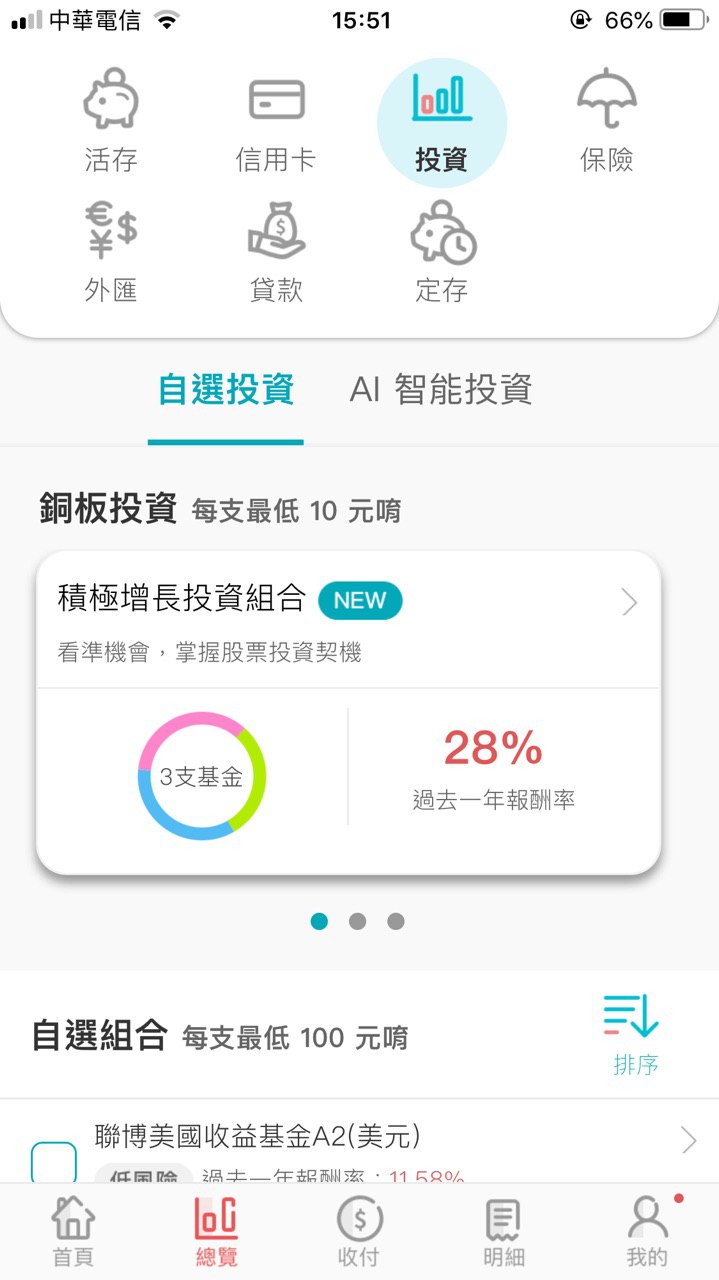Open the 貸款 loans category
This screenshot has height=1280, width=719.
(276, 252)
